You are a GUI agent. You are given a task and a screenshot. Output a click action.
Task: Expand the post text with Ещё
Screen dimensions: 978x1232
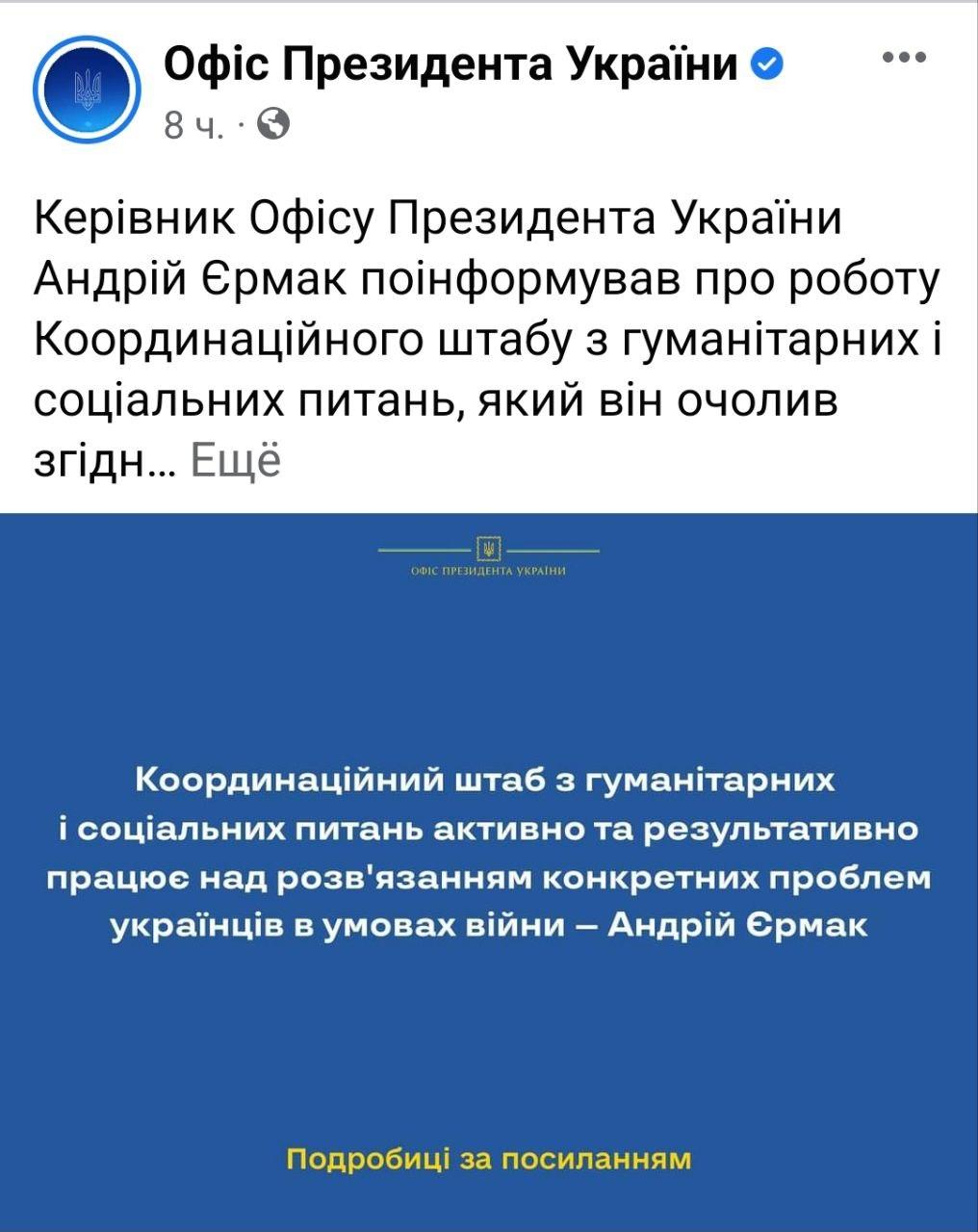(x=236, y=462)
